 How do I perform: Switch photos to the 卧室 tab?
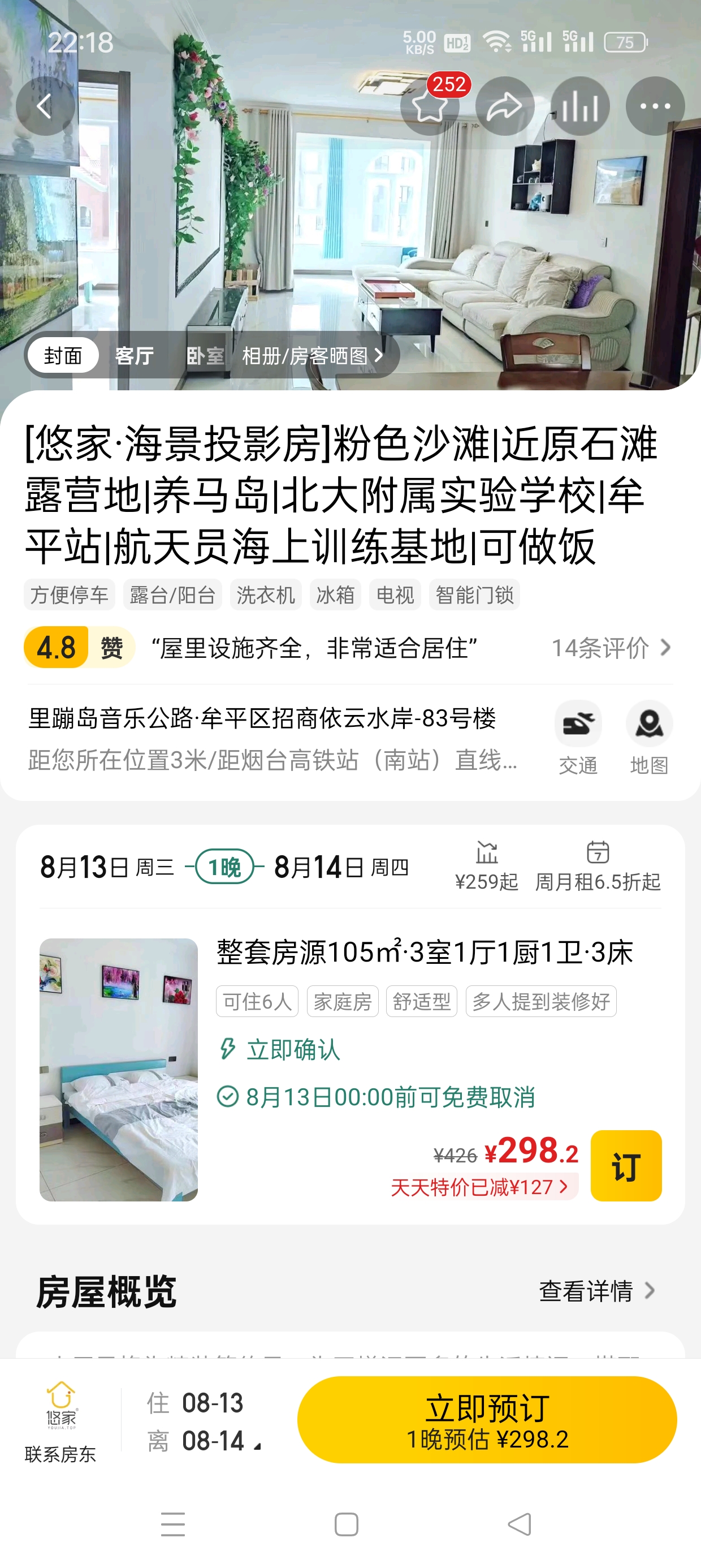point(205,355)
